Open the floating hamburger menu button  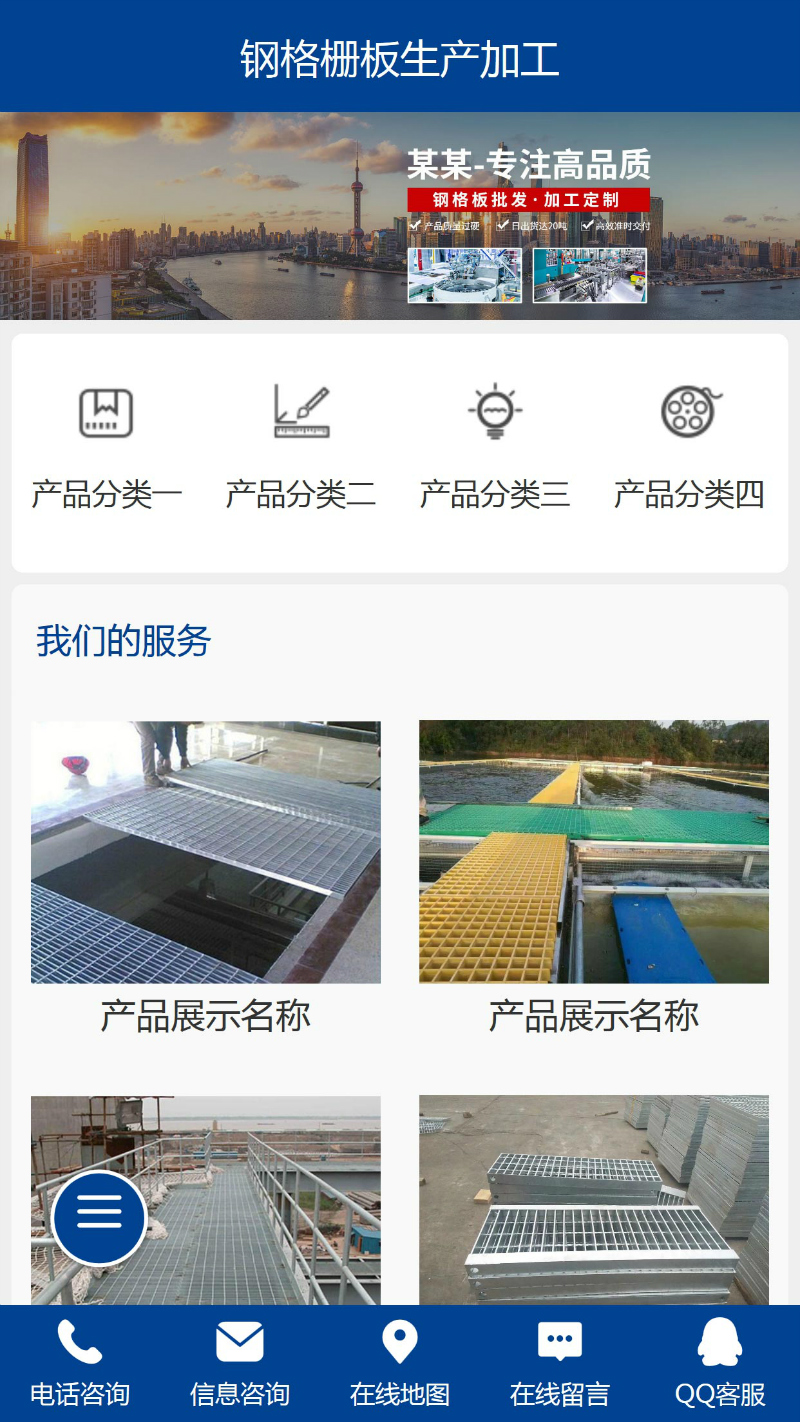pyautogui.click(x=99, y=1217)
